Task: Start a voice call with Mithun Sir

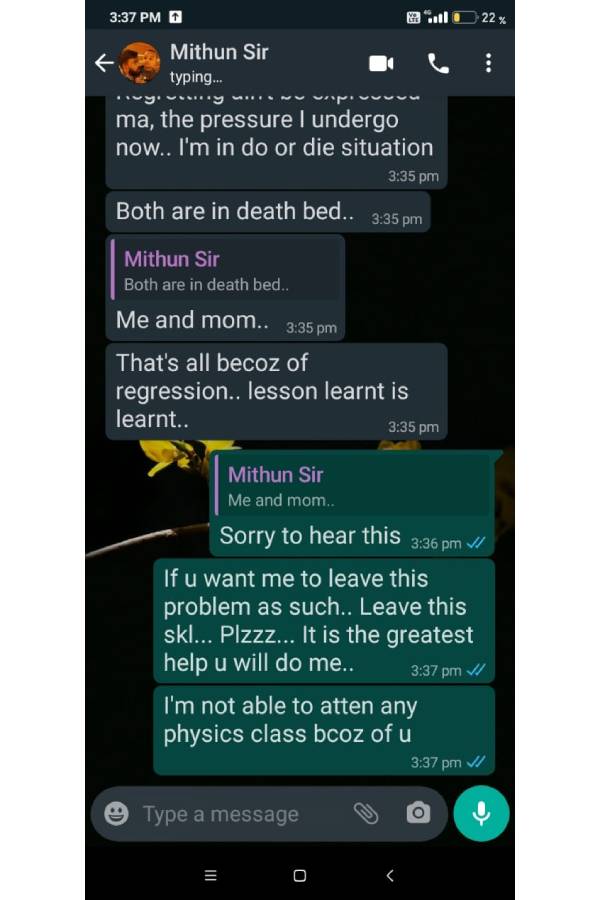Action: click(x=438, y=63)
